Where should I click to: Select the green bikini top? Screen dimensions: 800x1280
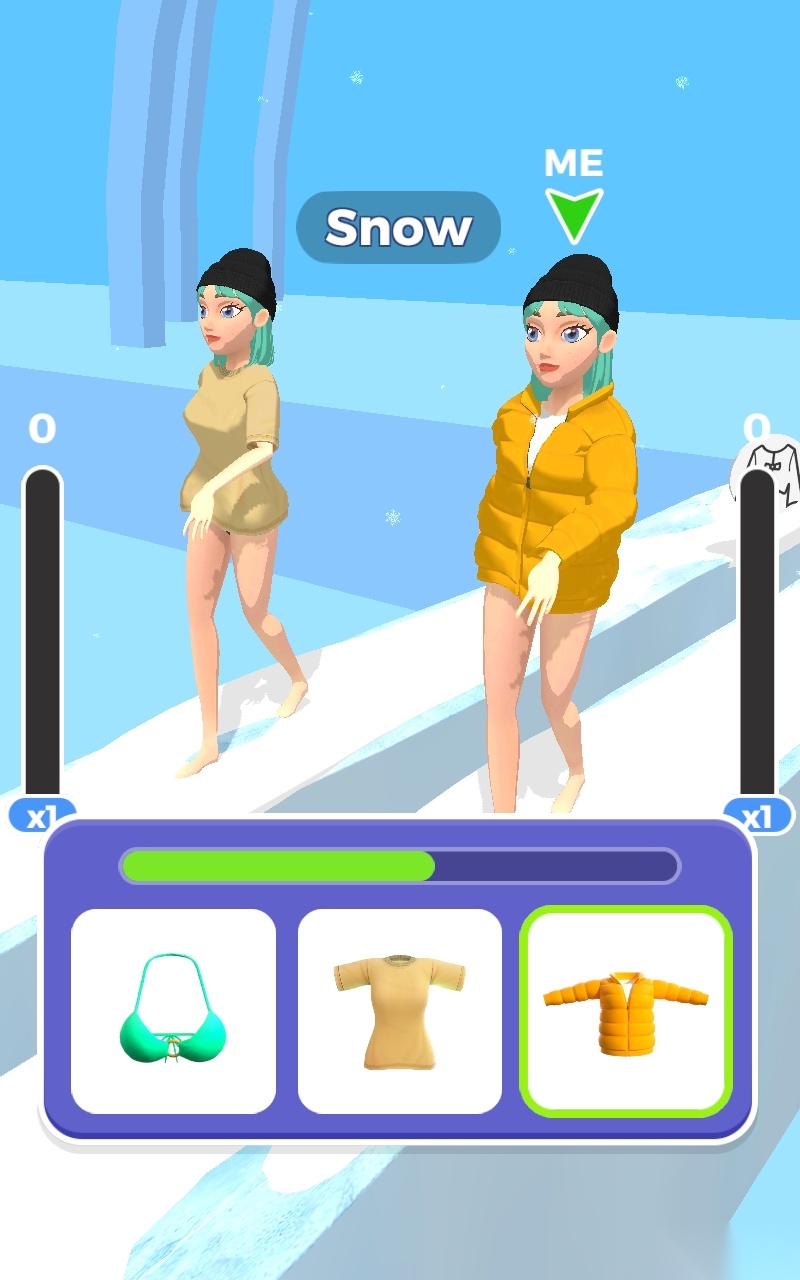173,1011
